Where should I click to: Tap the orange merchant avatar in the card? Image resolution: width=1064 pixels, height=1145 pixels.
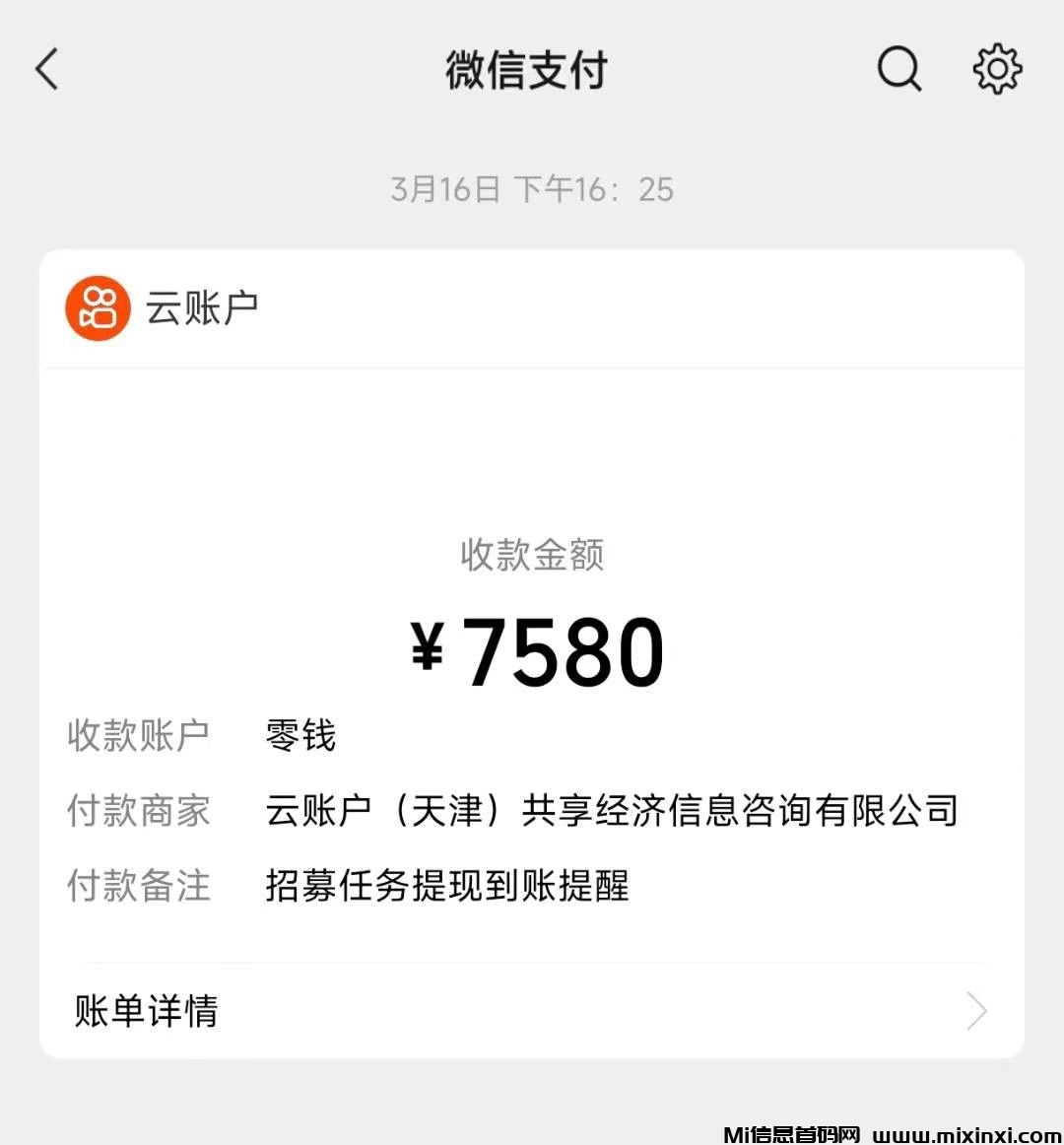[x=97, y=307]
